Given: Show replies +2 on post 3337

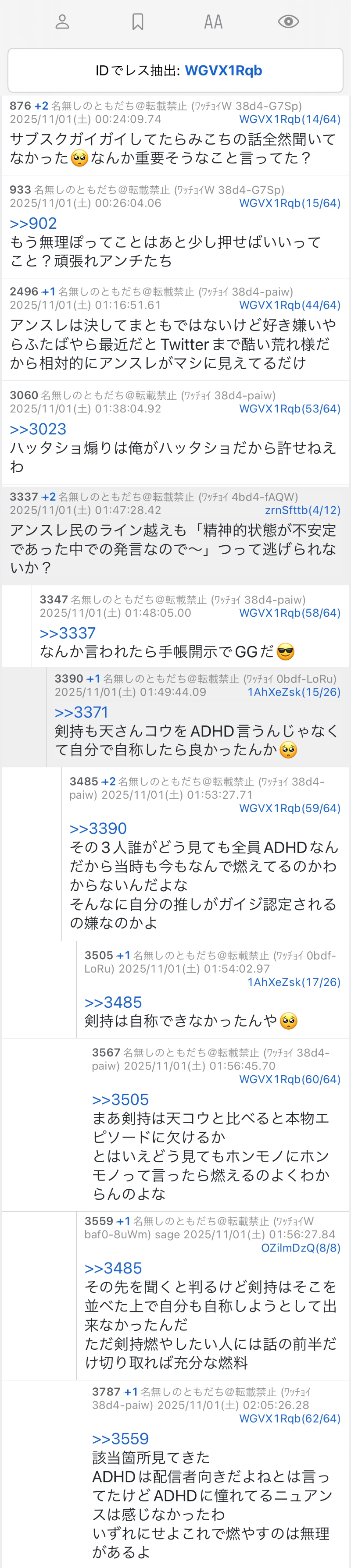Looking at the screenshot, I should (x=49, y=497).
